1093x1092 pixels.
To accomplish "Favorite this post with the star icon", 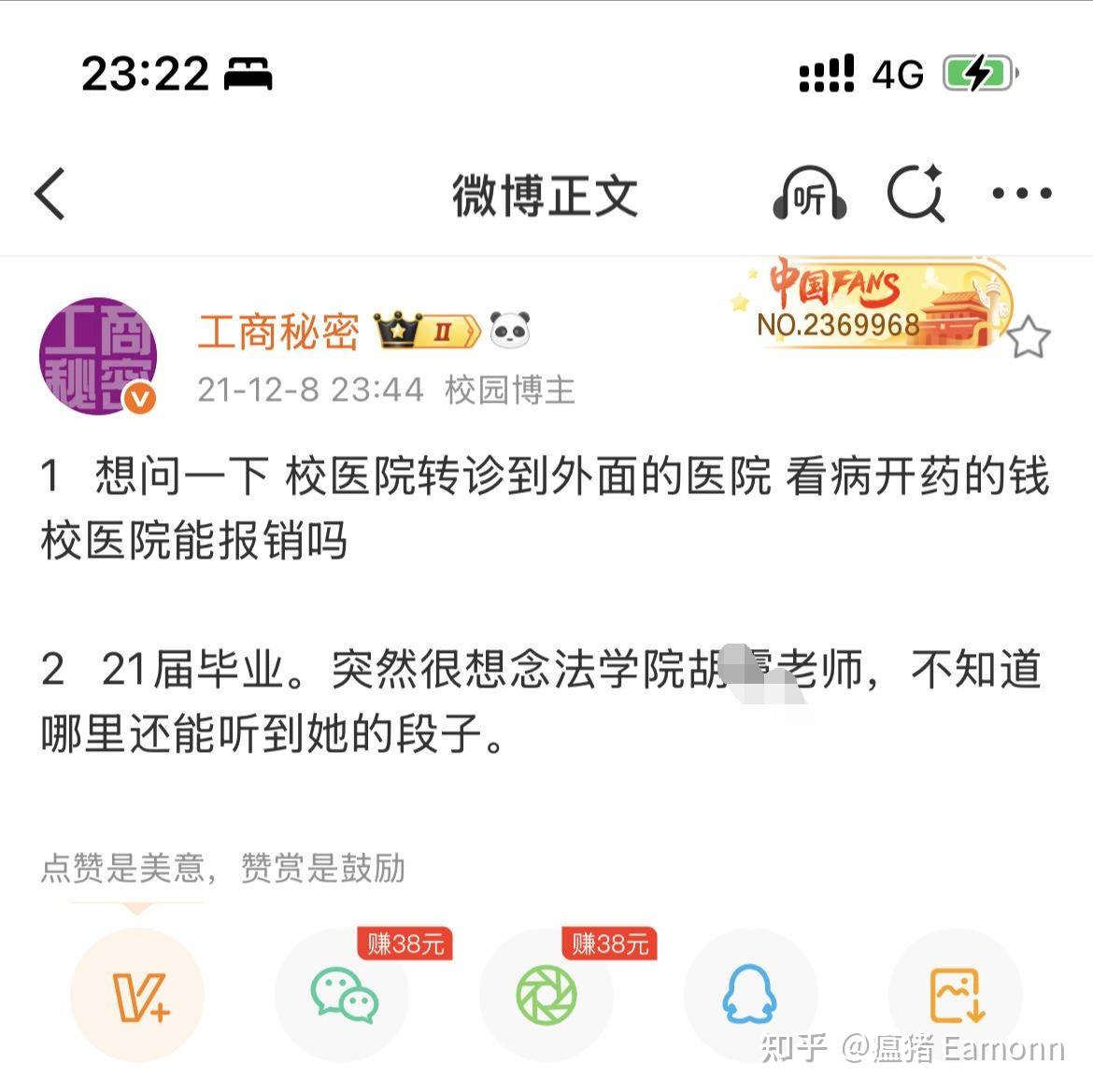I will coord(1029,337).
